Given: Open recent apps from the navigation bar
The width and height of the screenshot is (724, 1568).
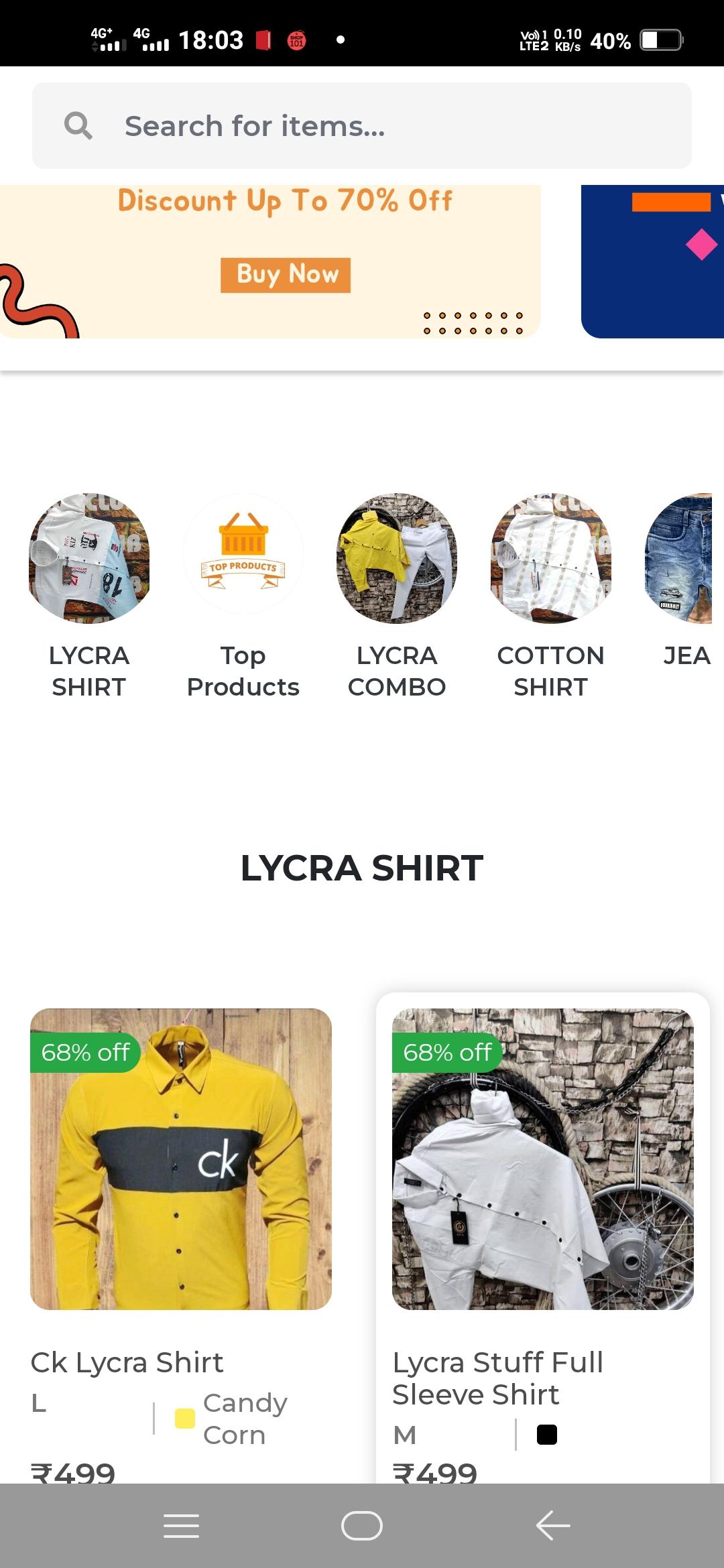Looking at the screenshot, I should 181,1526.
